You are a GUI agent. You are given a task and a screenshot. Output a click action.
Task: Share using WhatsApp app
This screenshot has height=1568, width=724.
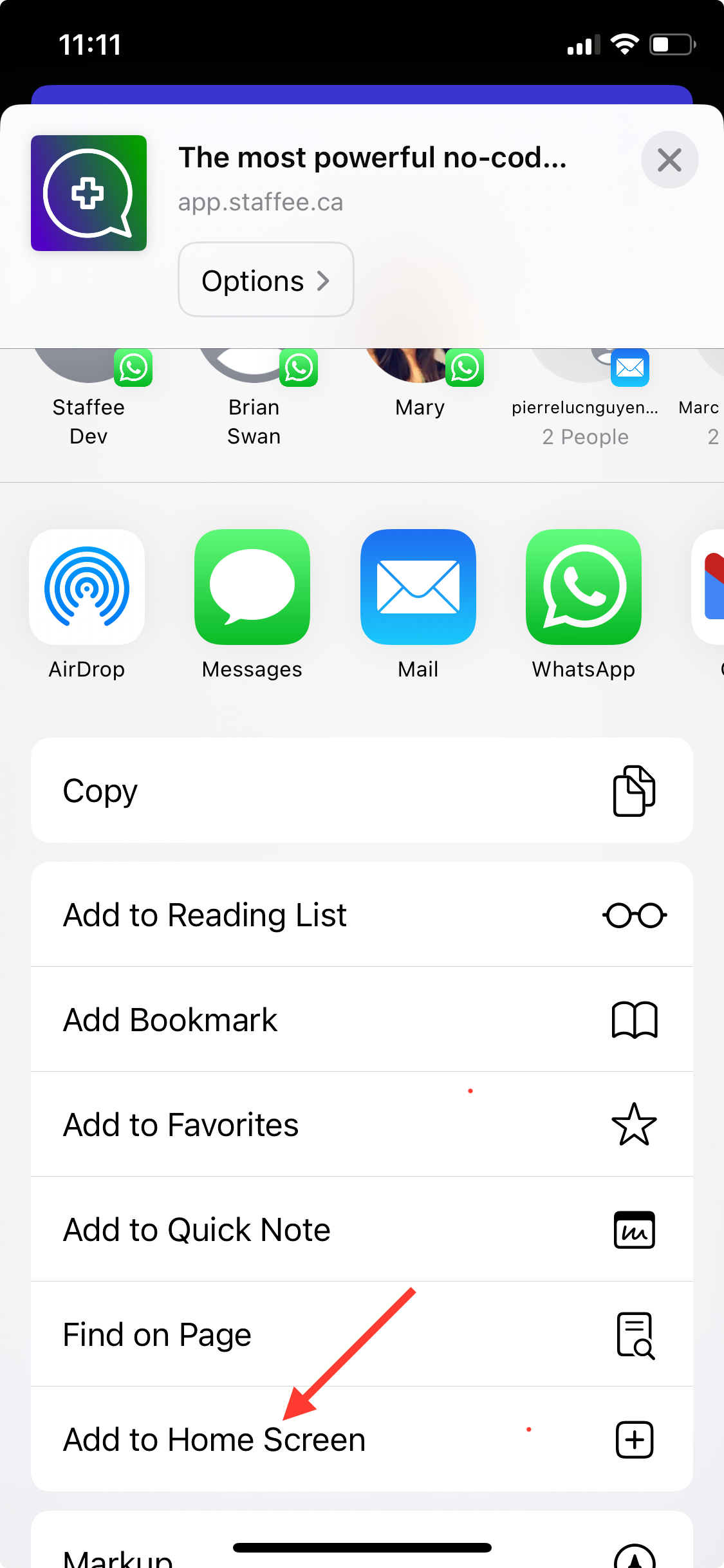(584, 588)
